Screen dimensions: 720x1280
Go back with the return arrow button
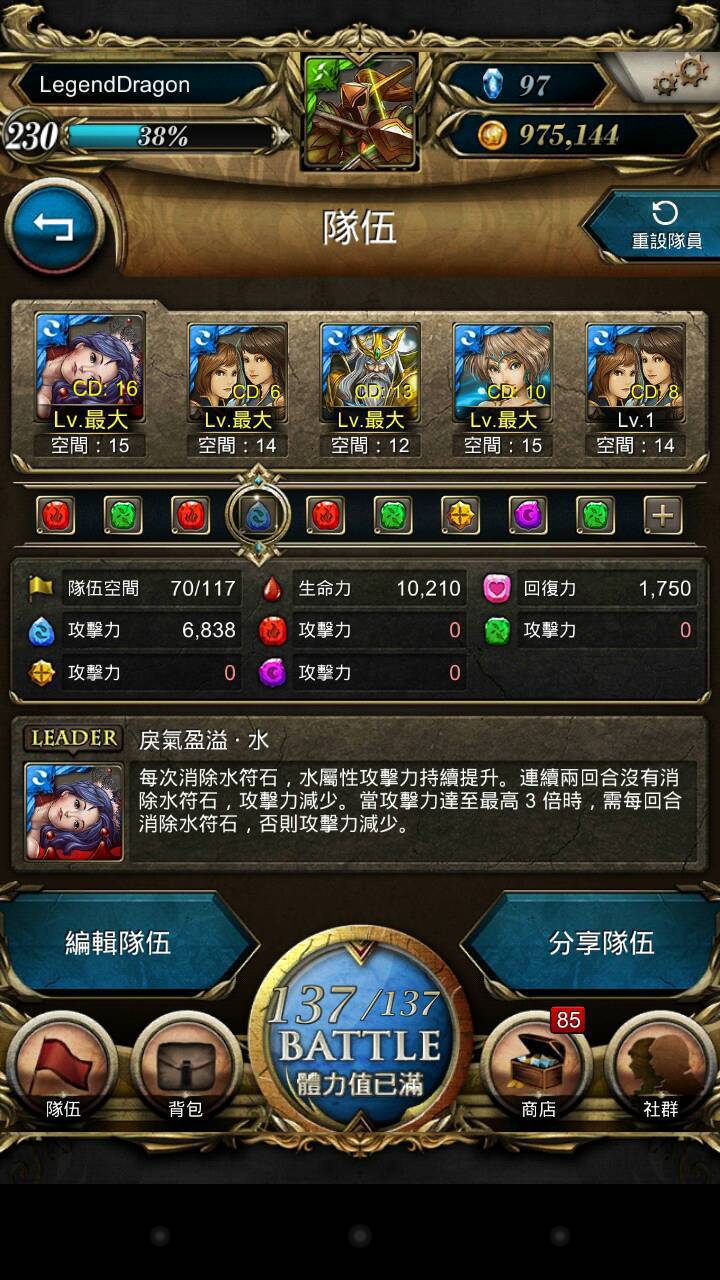[x=54, y=226]
